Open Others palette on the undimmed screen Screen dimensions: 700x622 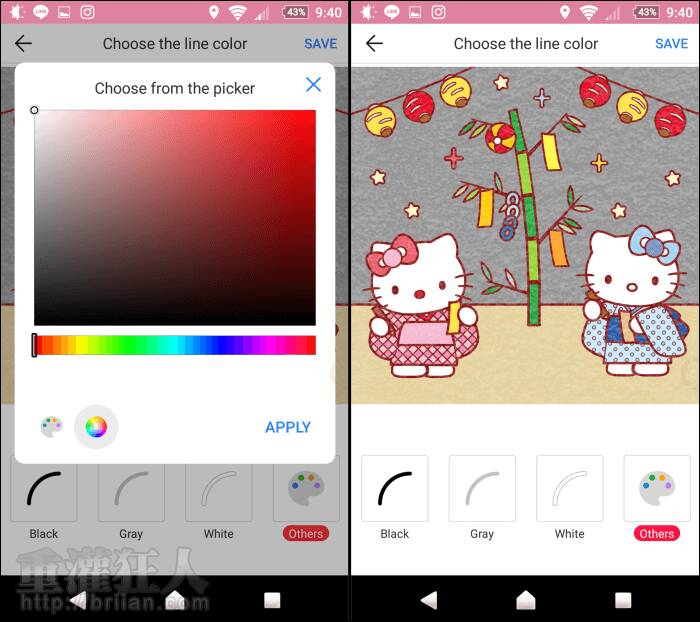click(657, 489)
